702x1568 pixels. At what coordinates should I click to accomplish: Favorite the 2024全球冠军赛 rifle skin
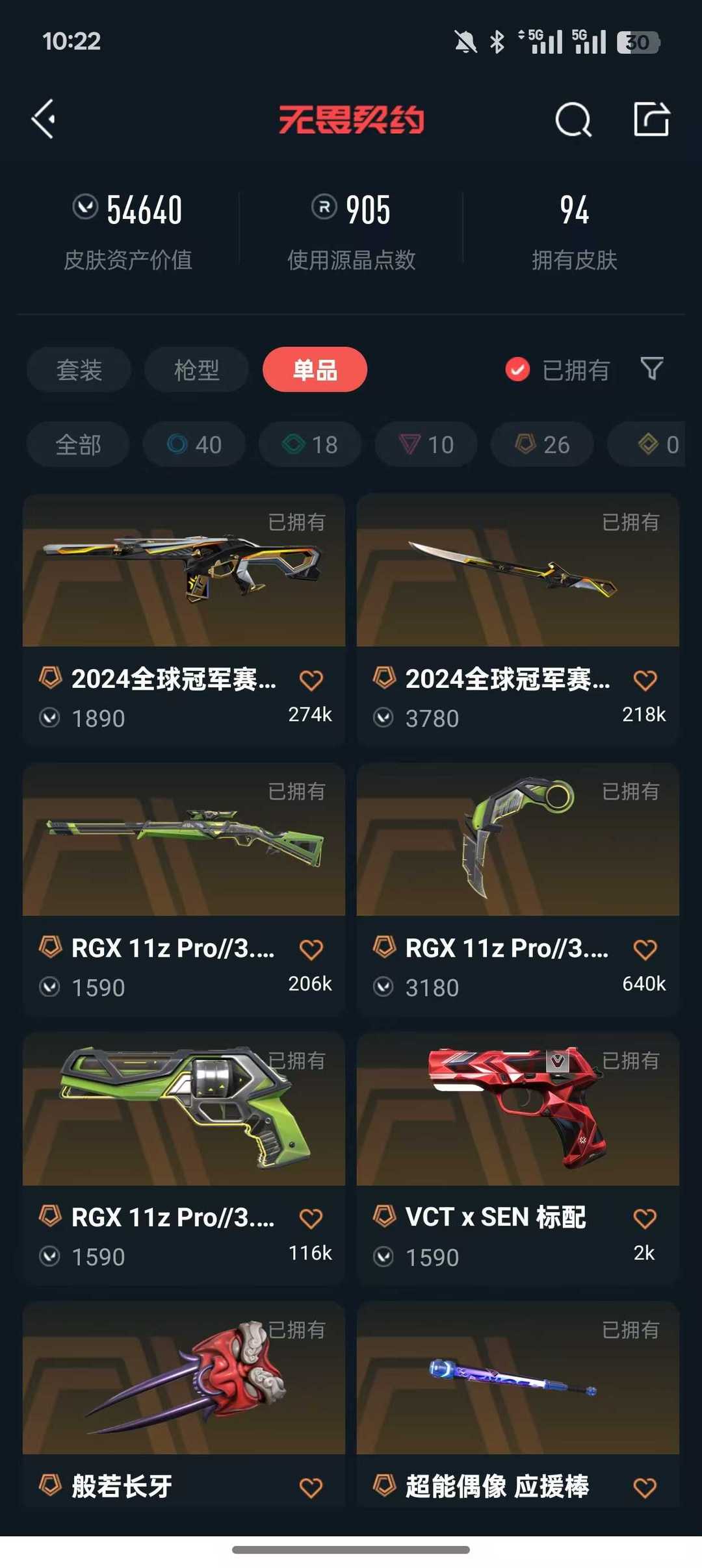click(311, 680)
